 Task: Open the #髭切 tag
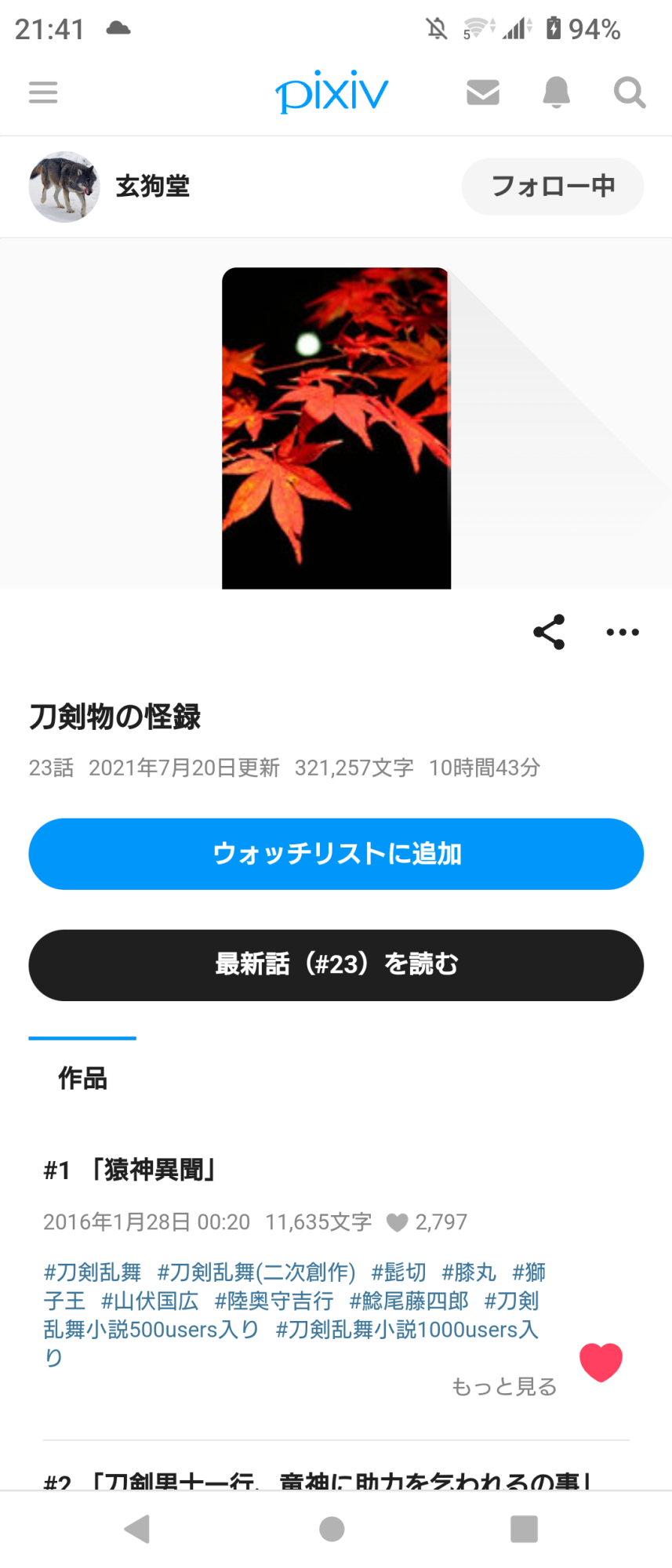click(398, 1272)
